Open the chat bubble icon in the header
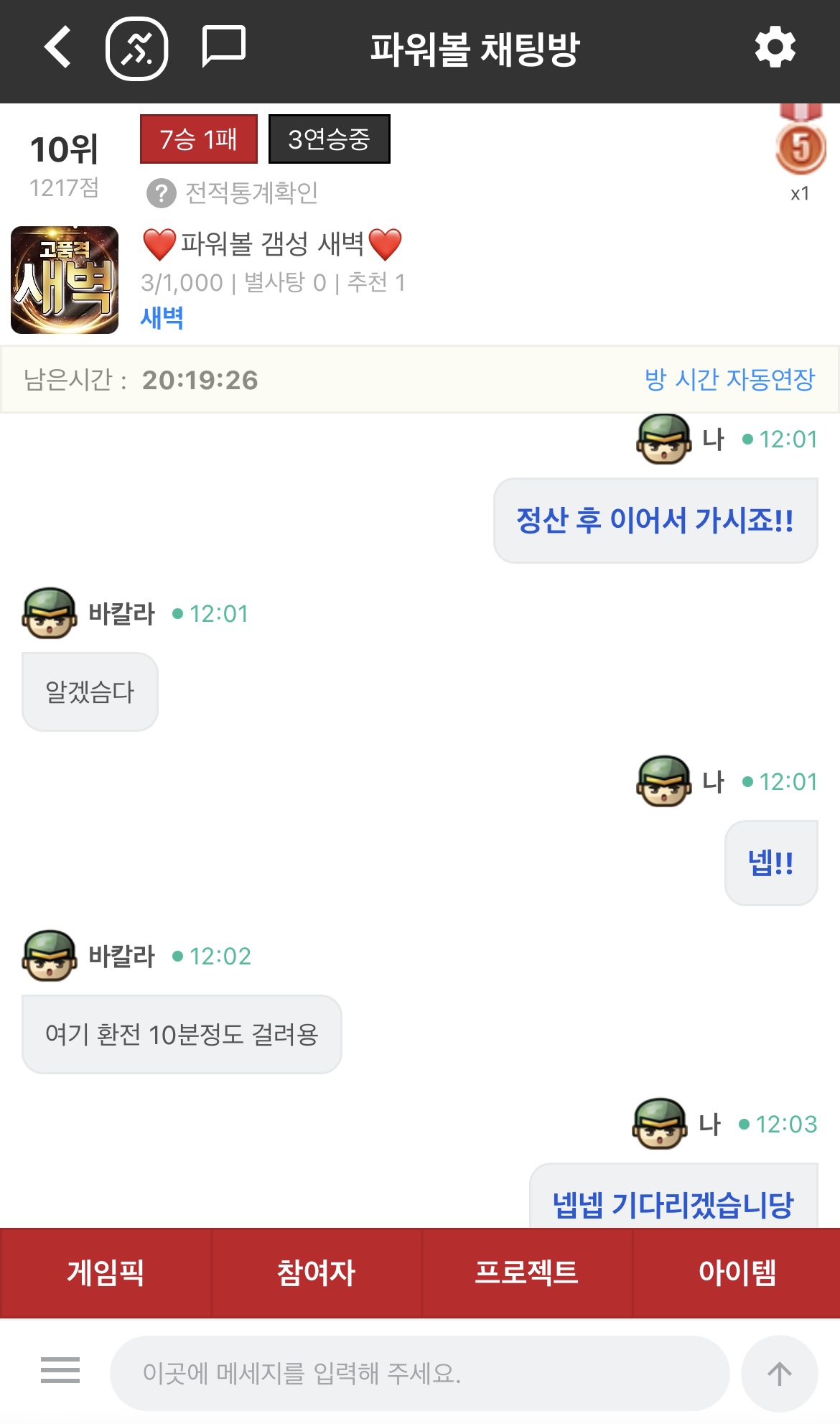The image size is (840, 1424). click(223, 47)
